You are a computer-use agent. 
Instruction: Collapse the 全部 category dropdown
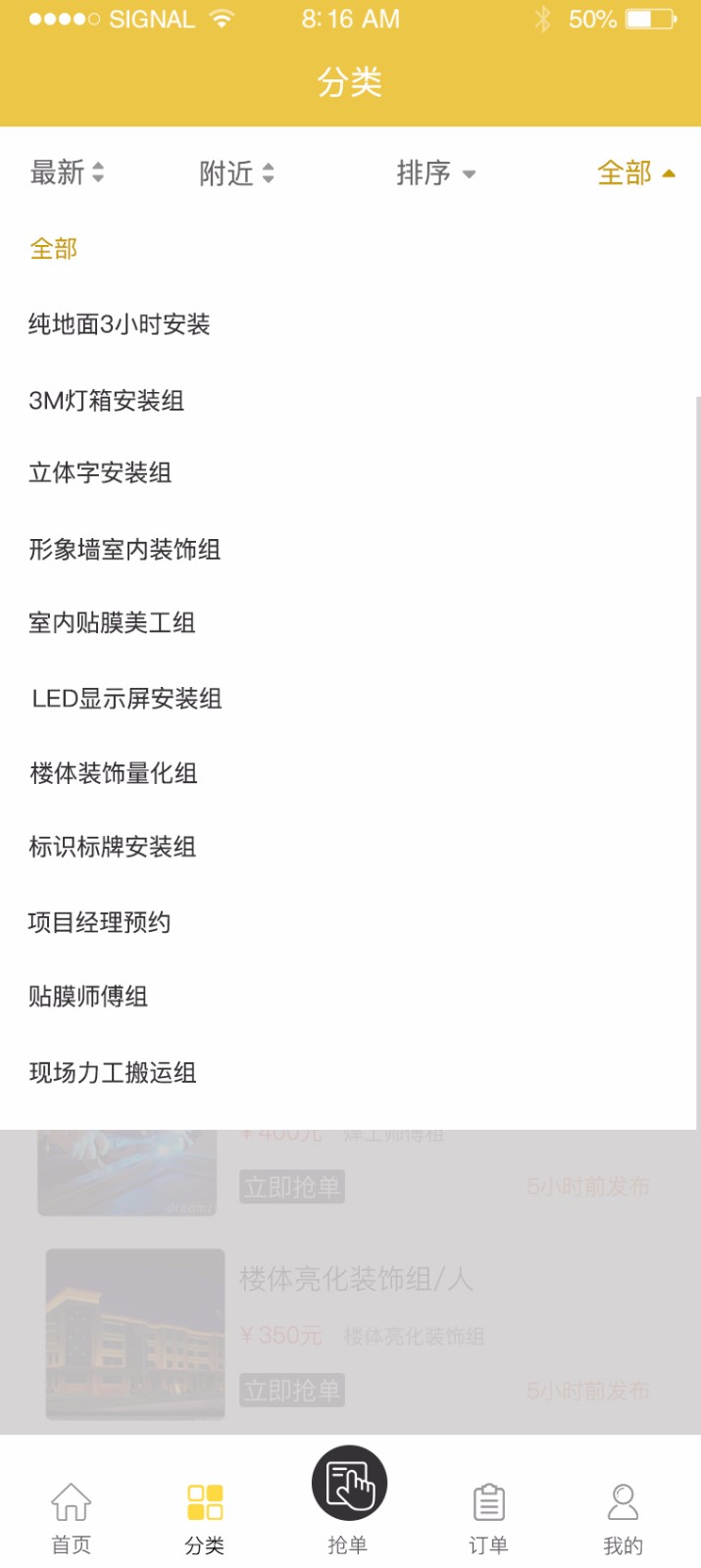click(636, 173)
